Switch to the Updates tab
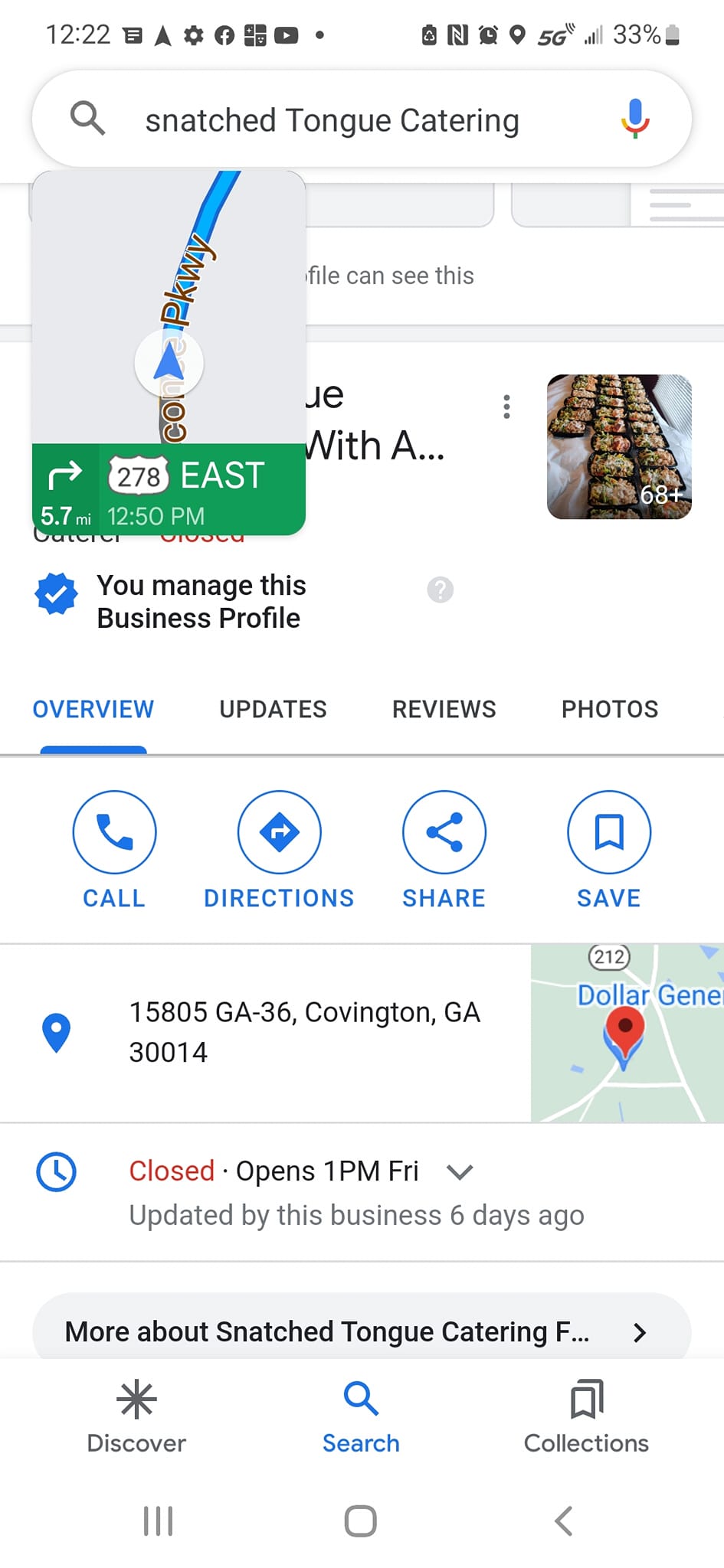Viewport: 724px width, 1568px height. coord(273,709)
